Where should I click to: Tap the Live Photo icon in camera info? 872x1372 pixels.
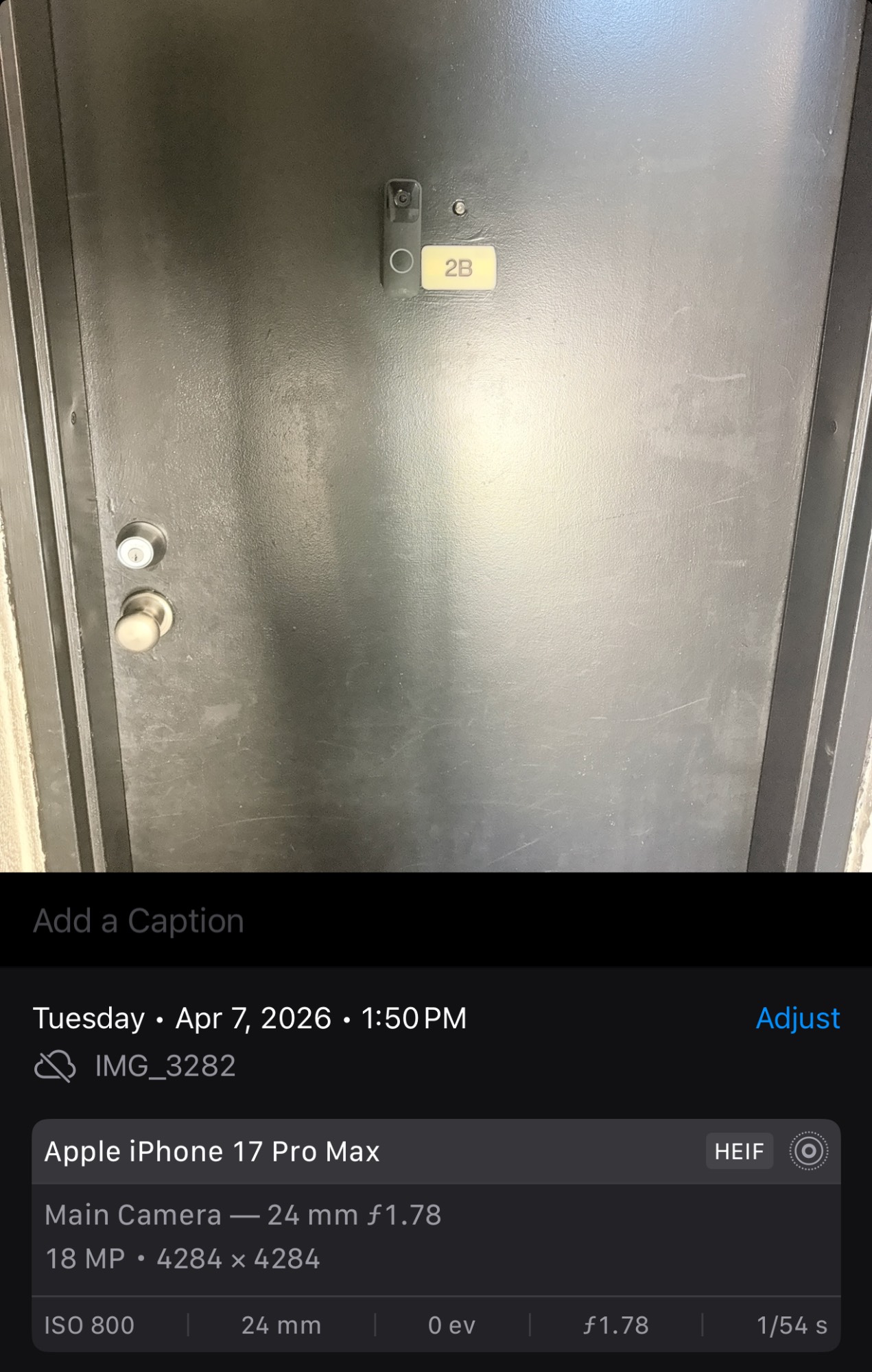tap(808, 1151)
